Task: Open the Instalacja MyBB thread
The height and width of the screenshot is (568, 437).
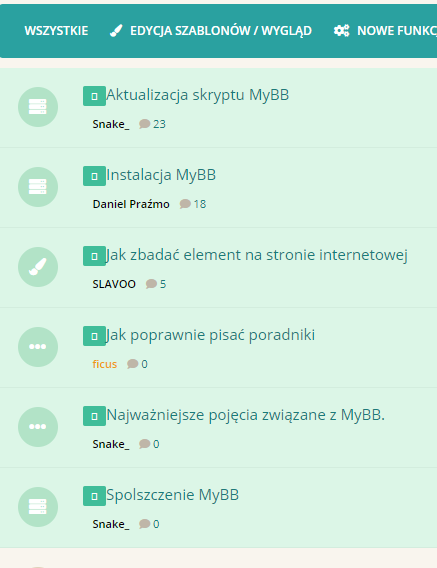Action: coord(161,175)
